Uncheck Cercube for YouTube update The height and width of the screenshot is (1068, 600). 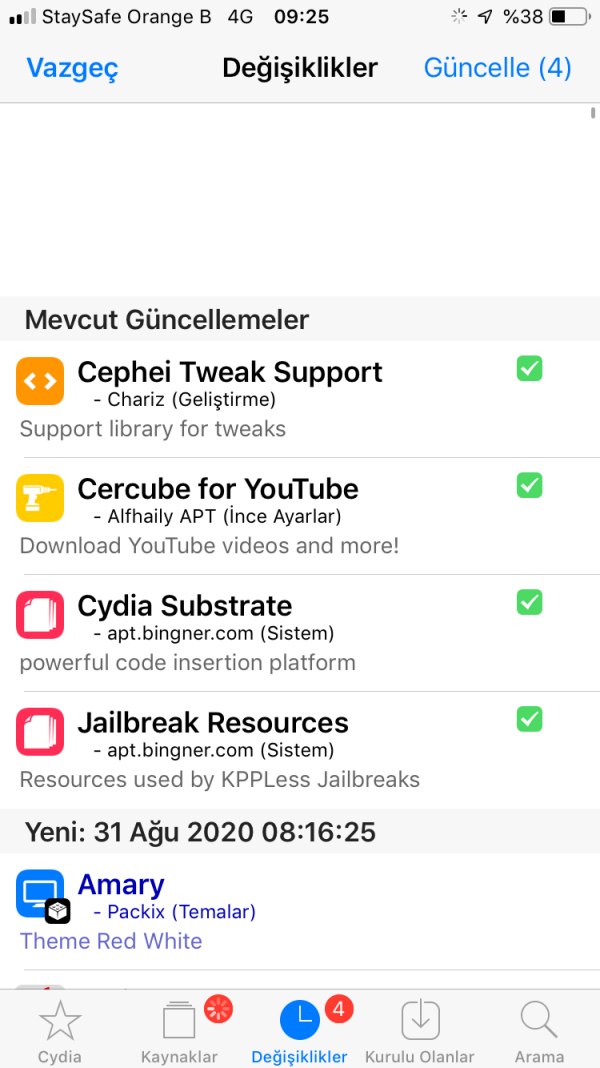(529, 486)
